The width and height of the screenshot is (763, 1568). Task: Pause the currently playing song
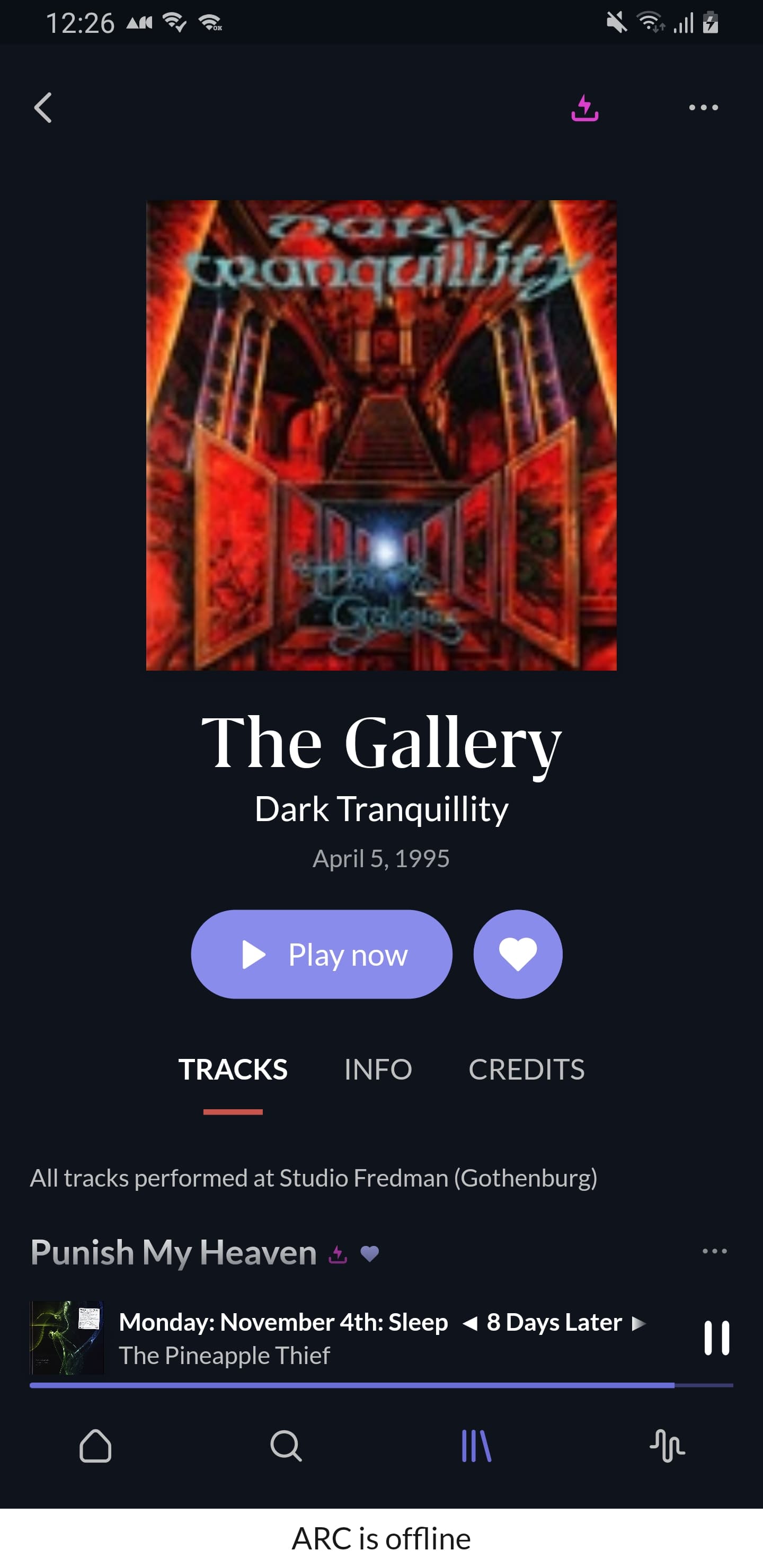(x=716, y=1338)
